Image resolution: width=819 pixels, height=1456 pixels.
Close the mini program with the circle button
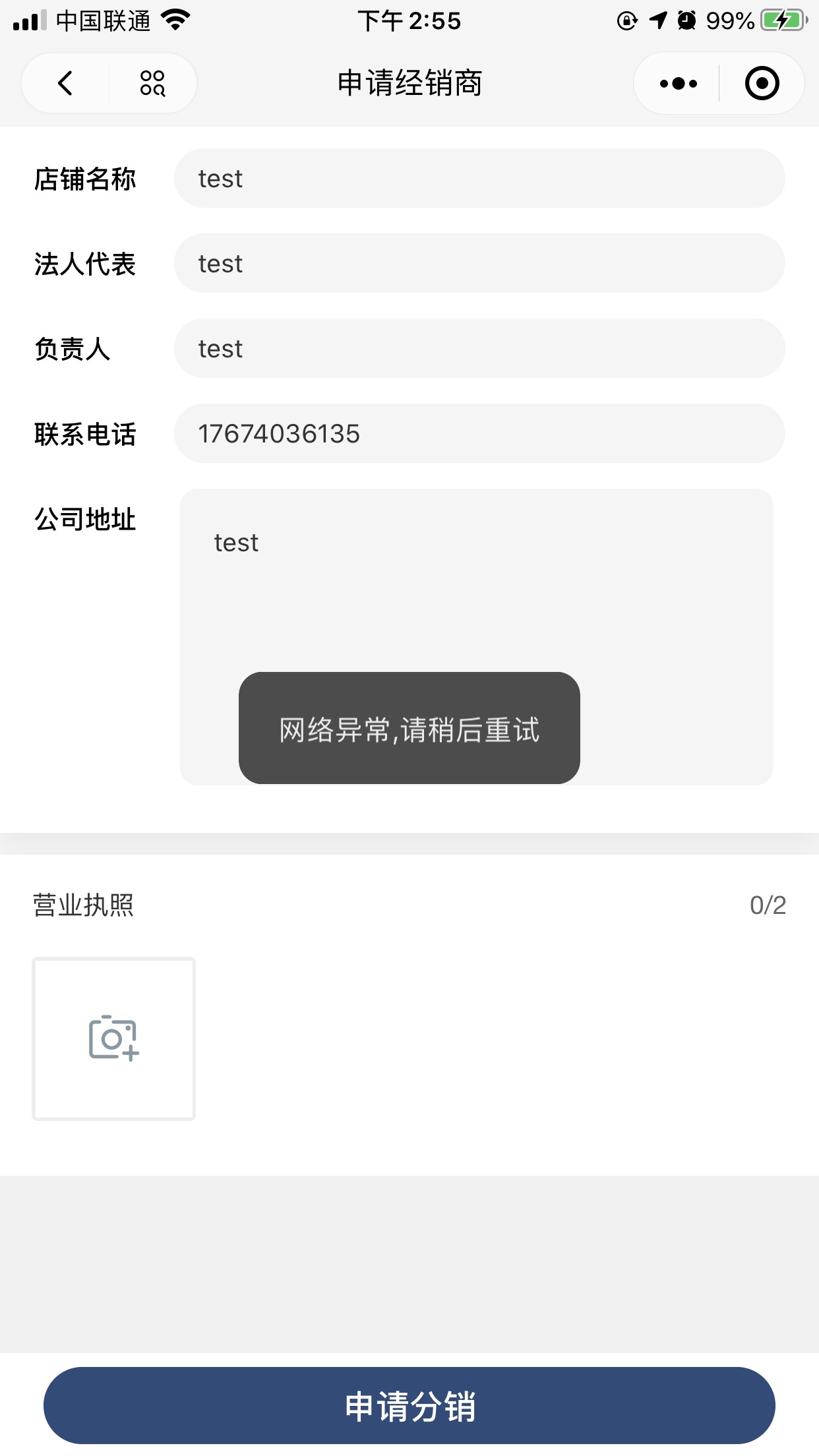(x=762, y=84)
